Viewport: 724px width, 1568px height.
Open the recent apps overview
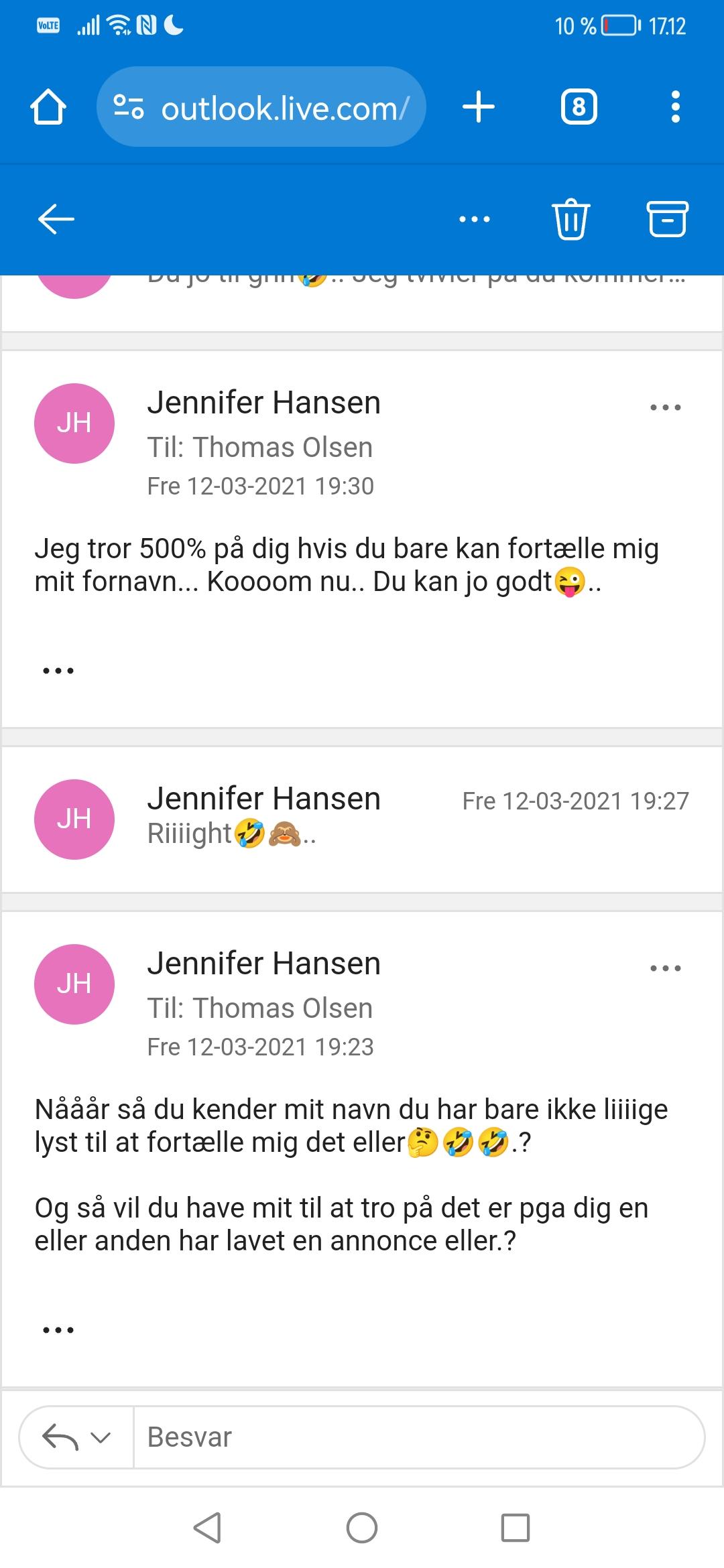pyautogui.click(x=515, y=1528)
